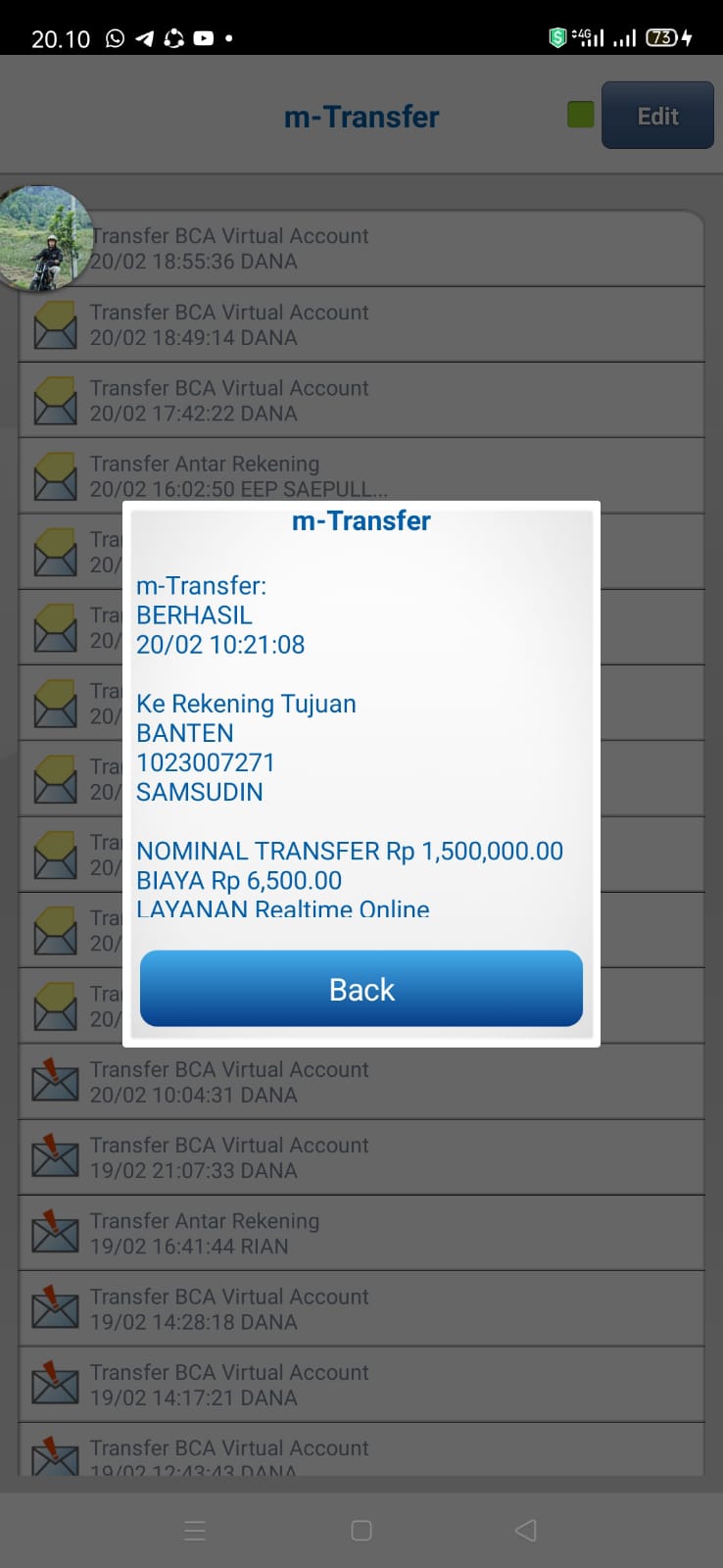The width and height of the screenshot is (723, 1568).
Task: Open the 19/02 14:17:21 DANA transfer
Action: [x=361, y=1384]
